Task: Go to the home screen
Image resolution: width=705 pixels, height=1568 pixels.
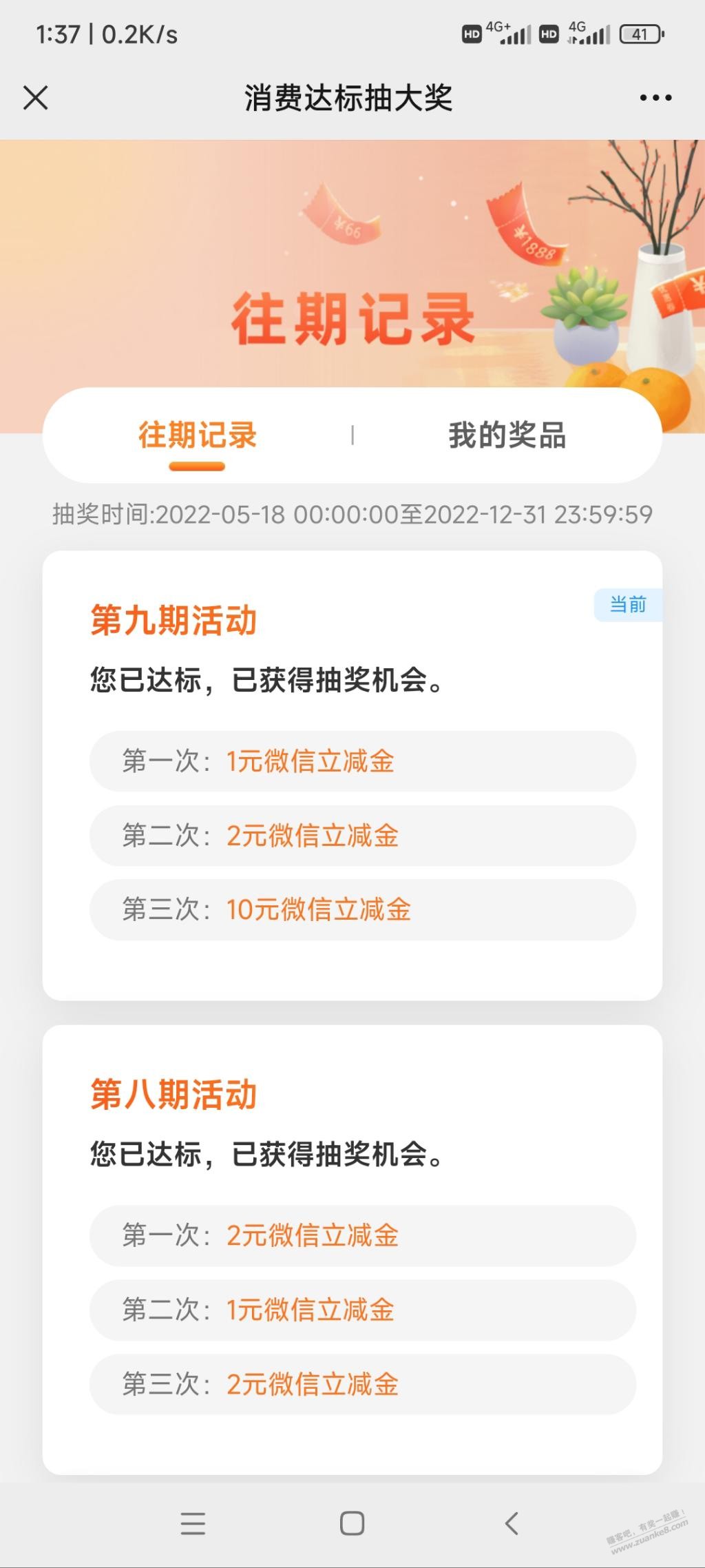Action: (x=352, y=1523)
